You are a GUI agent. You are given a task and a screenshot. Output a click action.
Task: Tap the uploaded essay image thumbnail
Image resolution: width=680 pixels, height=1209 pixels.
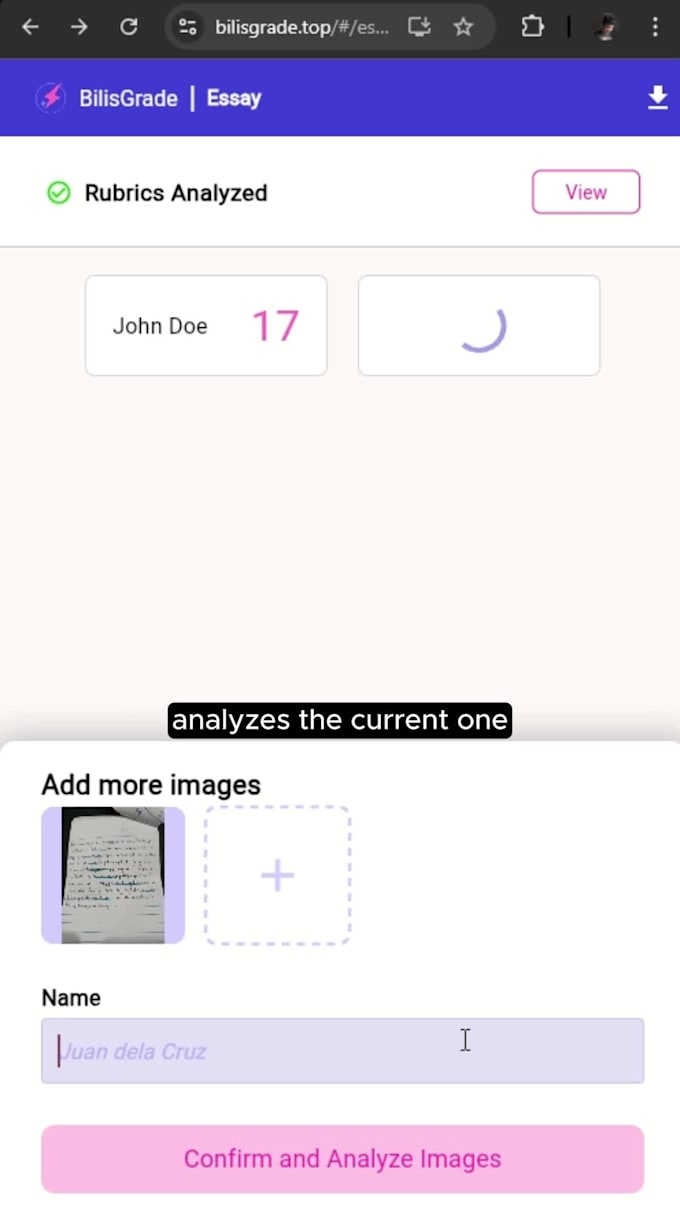click(113, 875)
